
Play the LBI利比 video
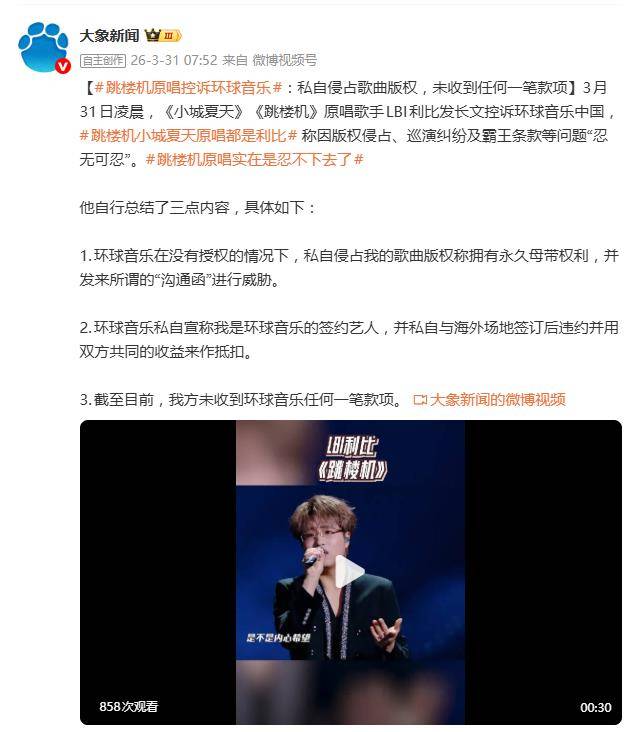click(350, 572)
